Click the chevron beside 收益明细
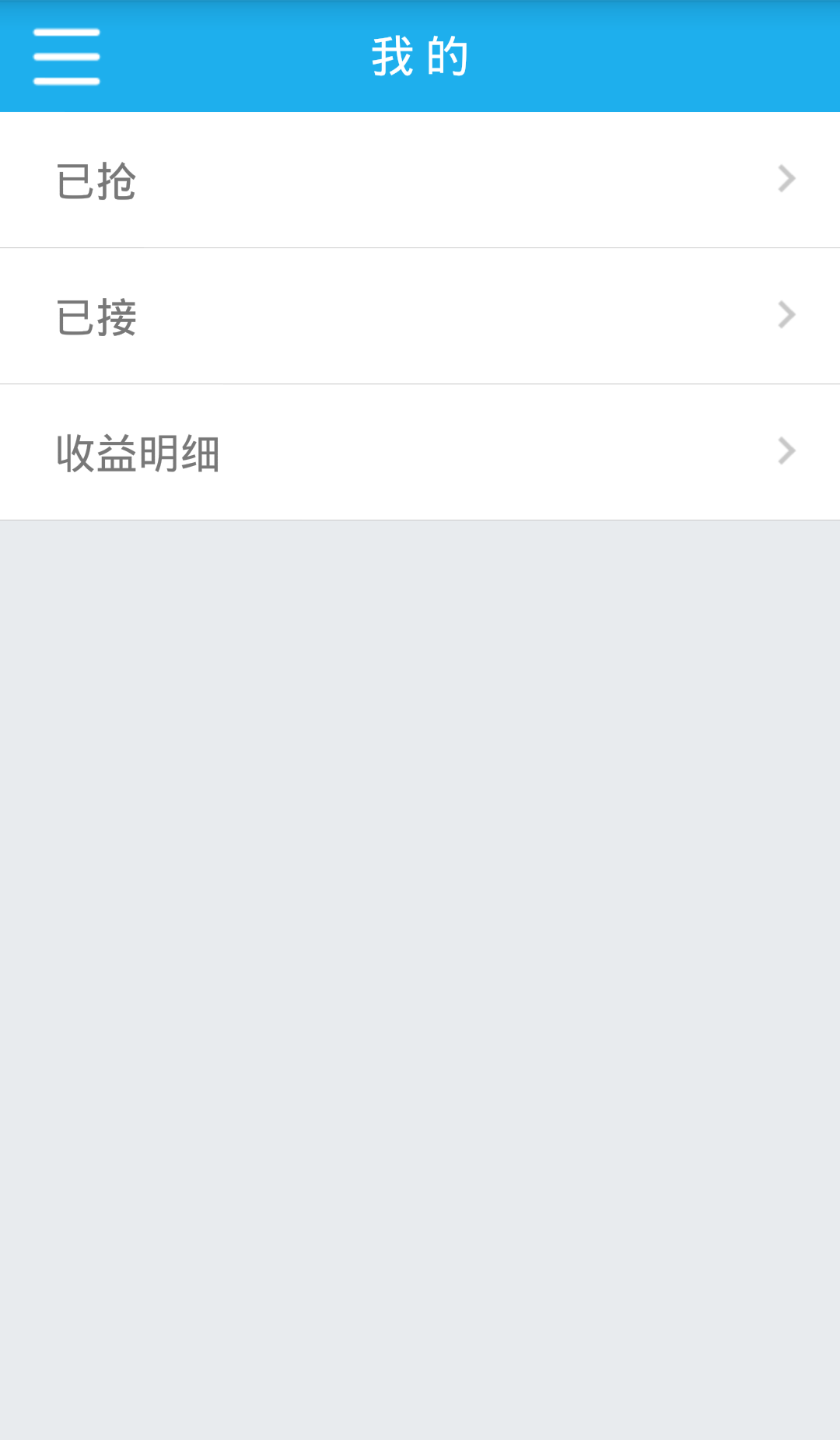Image resolution: width=840 pixels, height=1440 pixels. click(x=788, y=450)
